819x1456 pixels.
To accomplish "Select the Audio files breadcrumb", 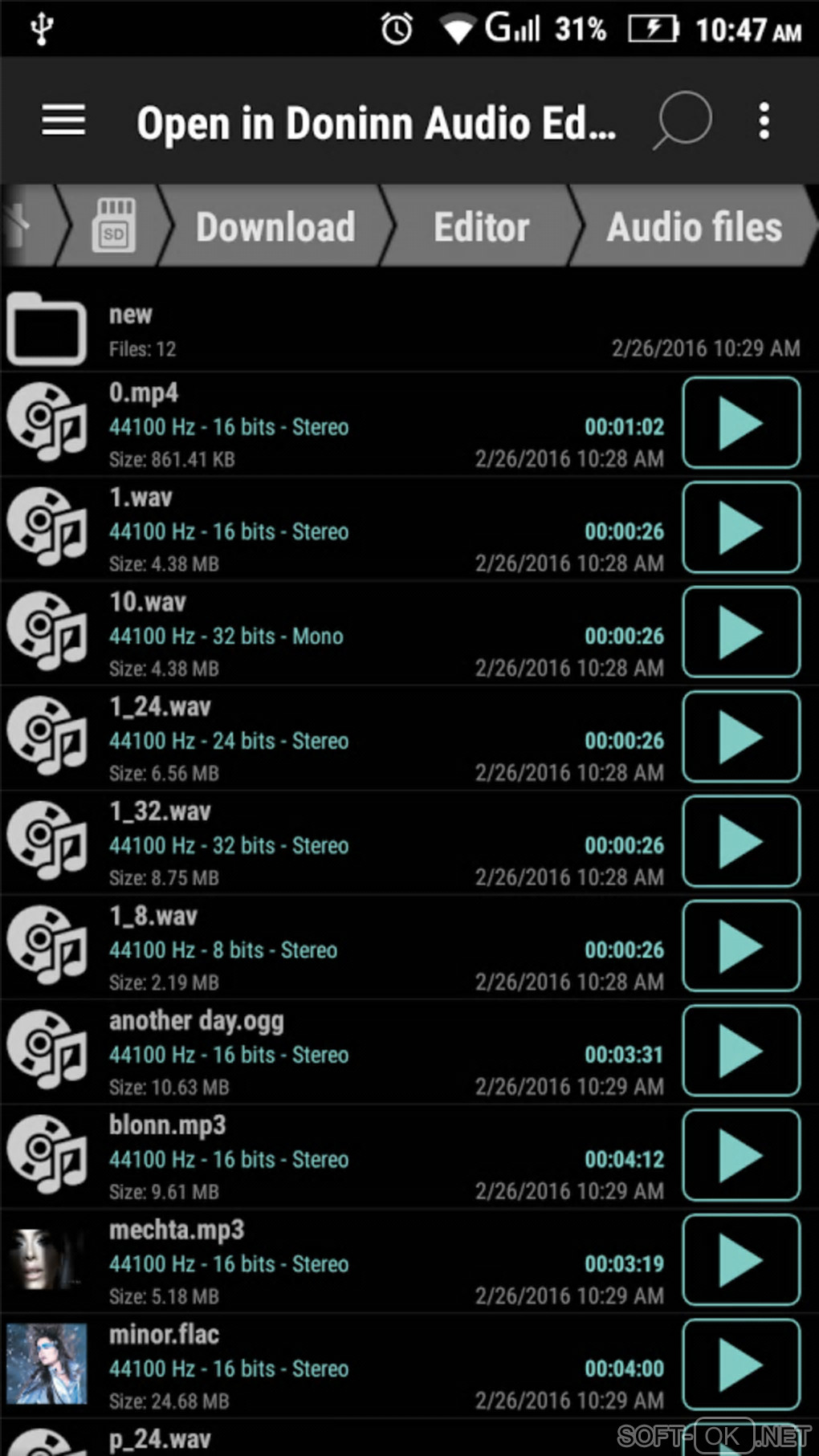I will [694, 227].
